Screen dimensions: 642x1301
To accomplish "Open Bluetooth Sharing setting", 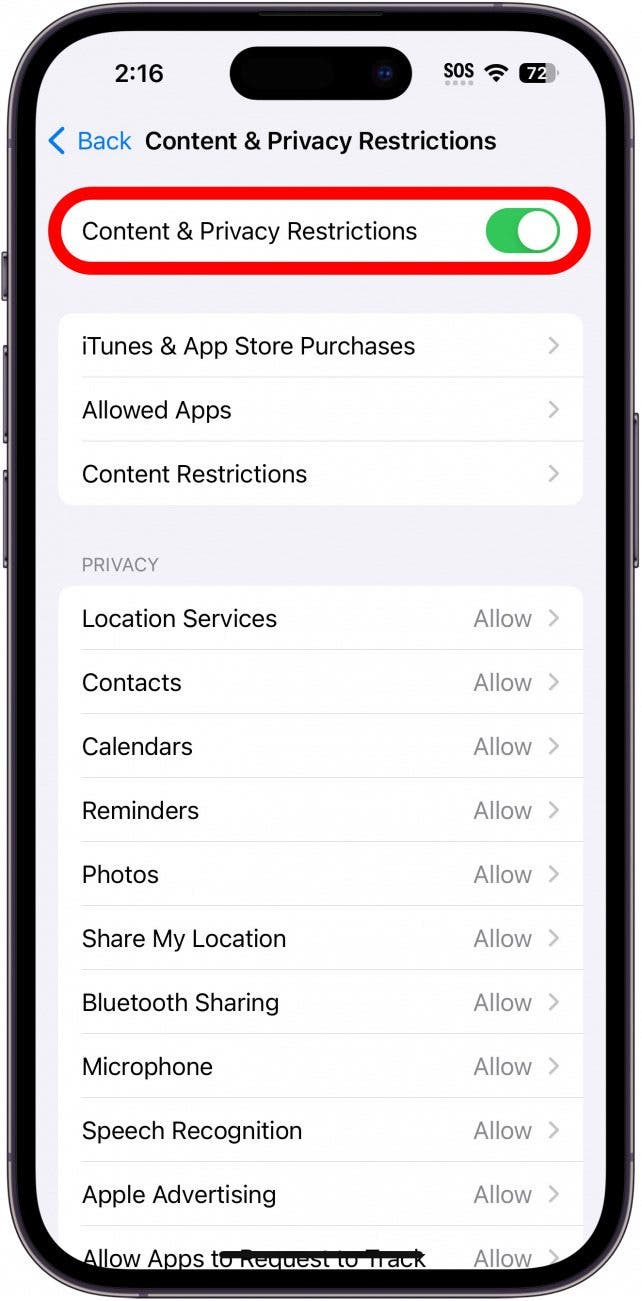I will click(320, 1003).
